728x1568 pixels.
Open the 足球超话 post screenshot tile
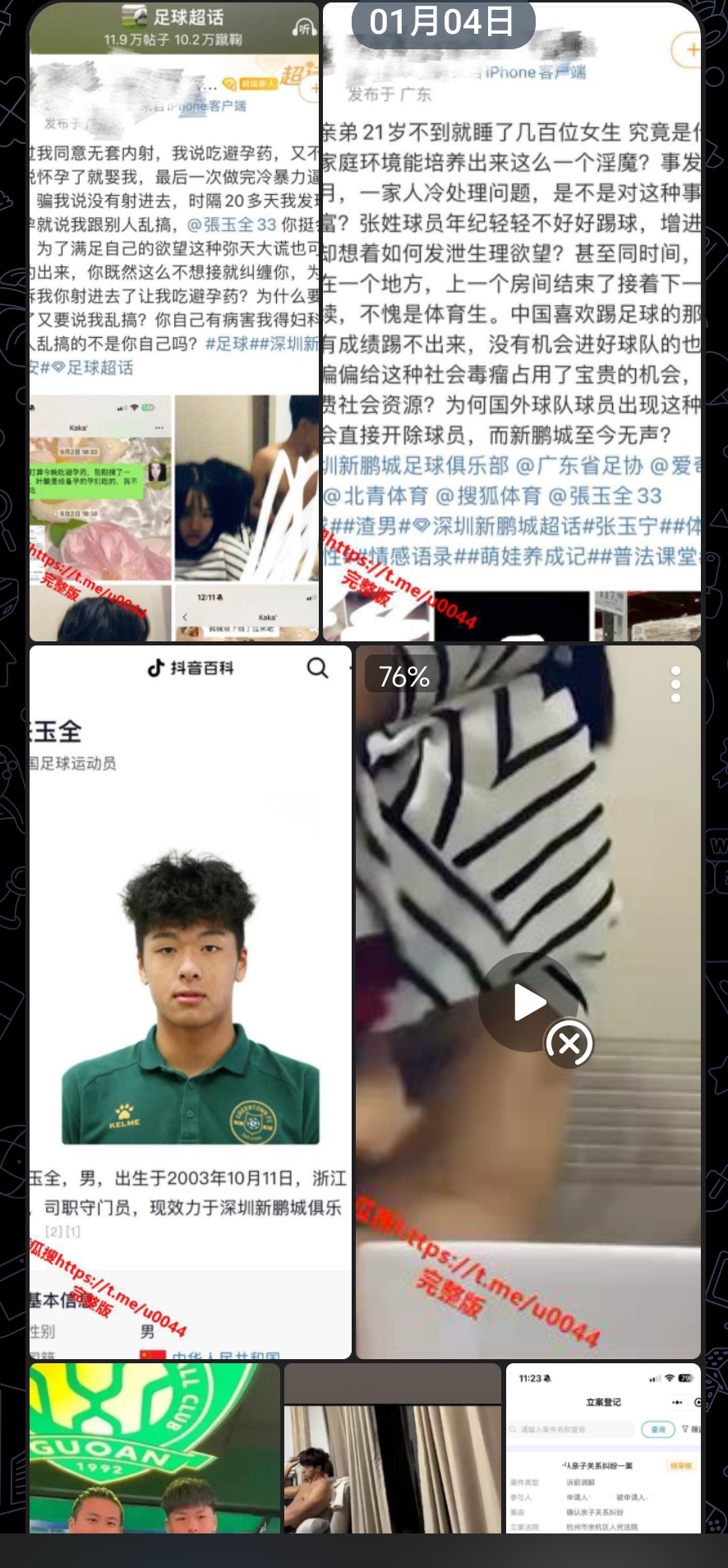[174, 321]
